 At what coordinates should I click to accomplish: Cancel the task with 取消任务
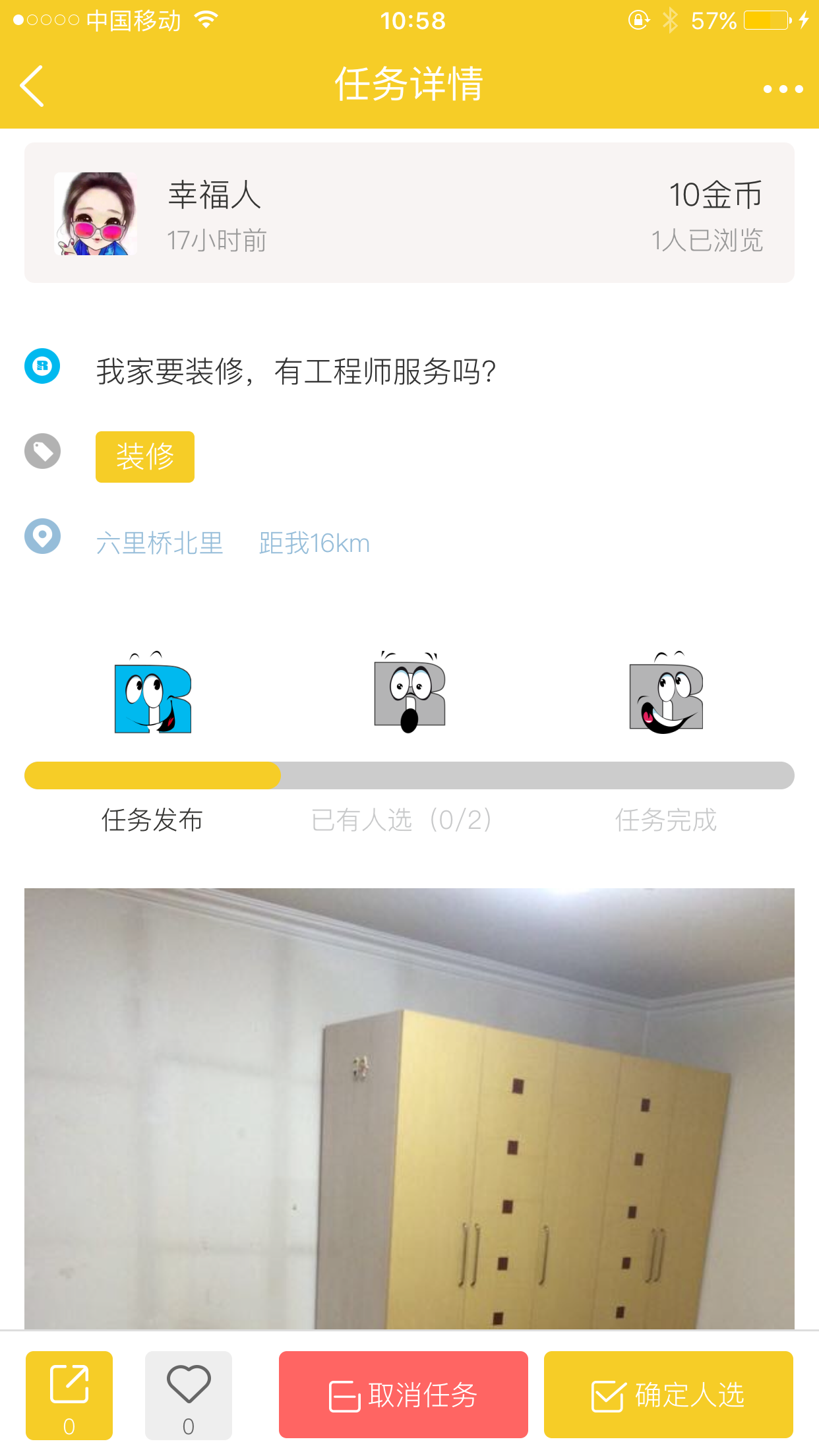[404, 1395]
